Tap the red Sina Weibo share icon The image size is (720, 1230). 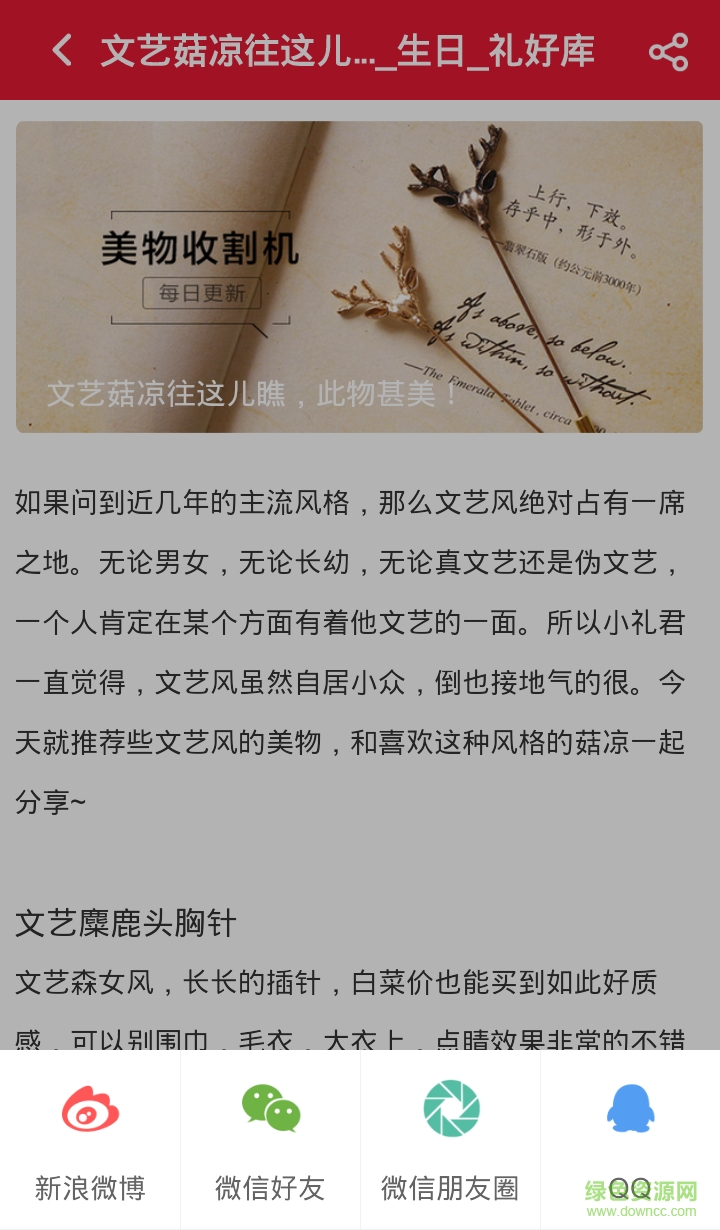(90, 1108)
